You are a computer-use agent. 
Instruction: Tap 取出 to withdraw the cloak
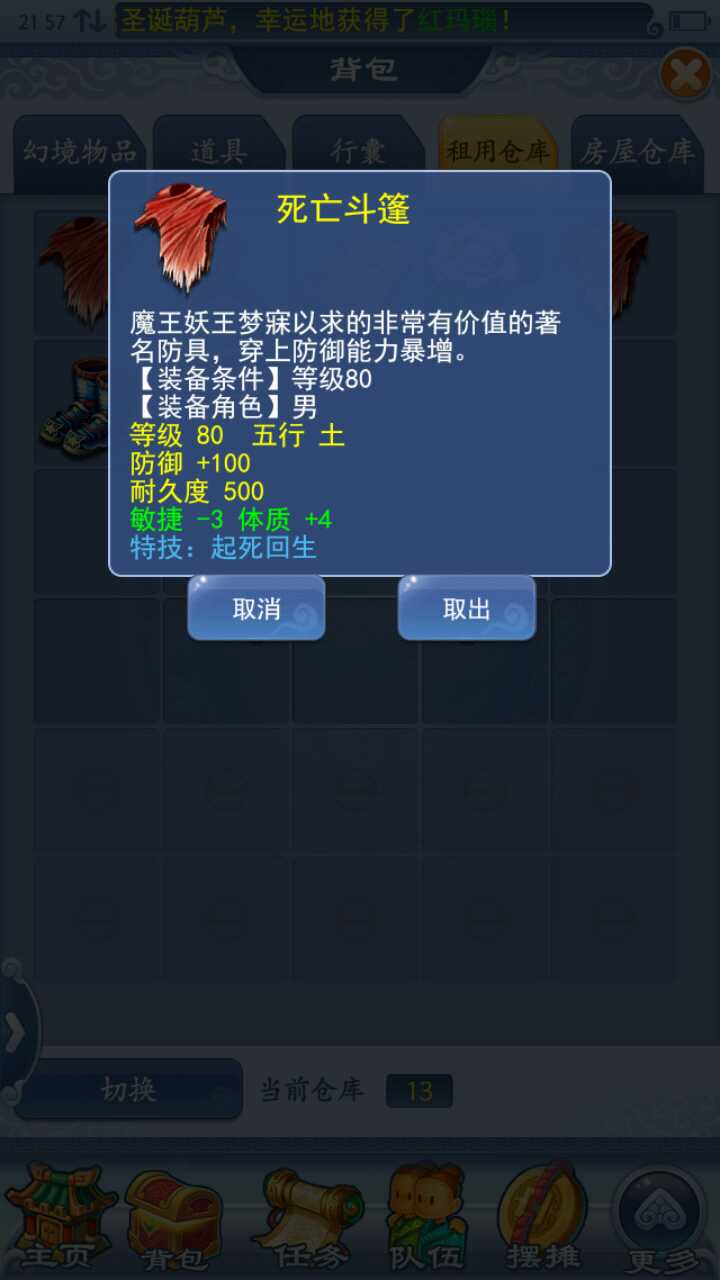click(466, 608)
